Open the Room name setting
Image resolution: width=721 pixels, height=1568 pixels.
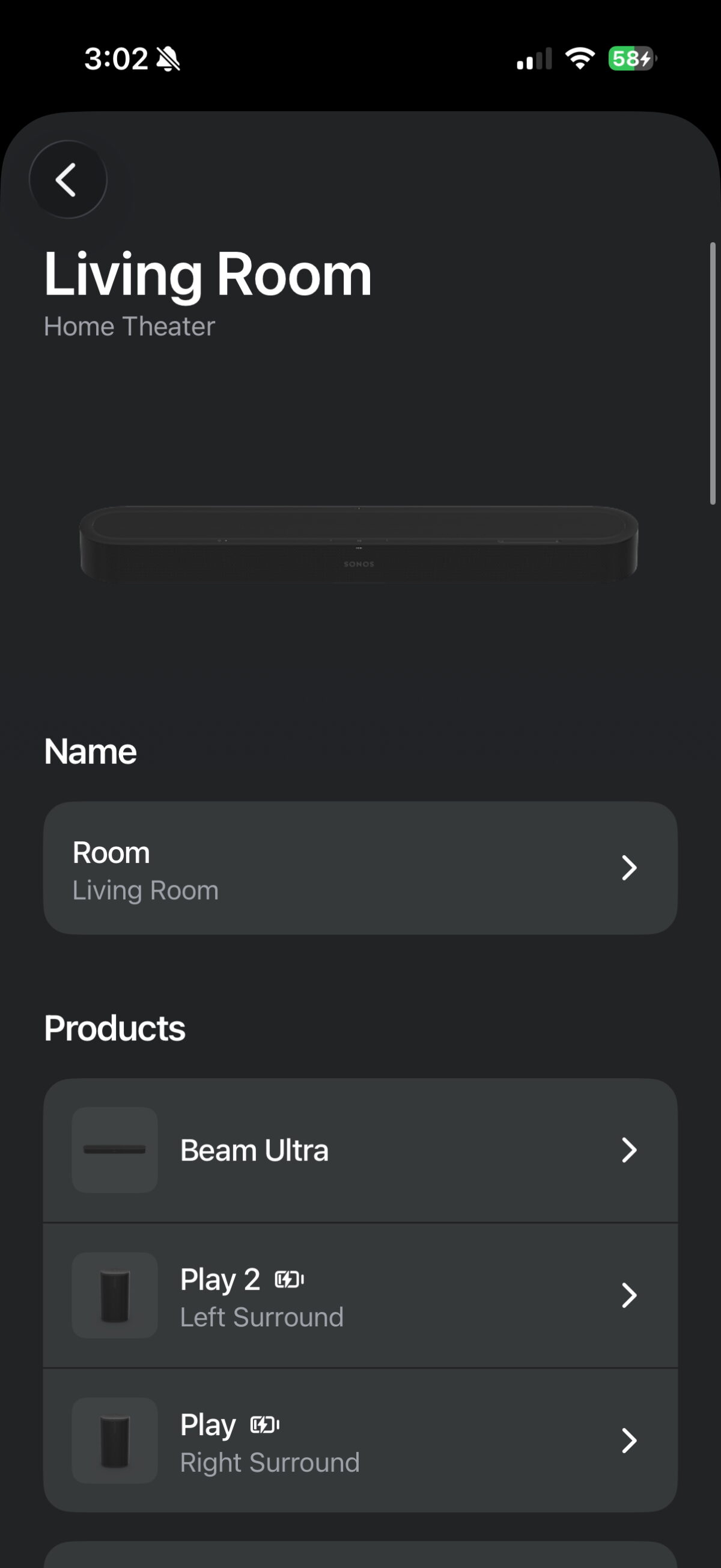click(360, 868)
